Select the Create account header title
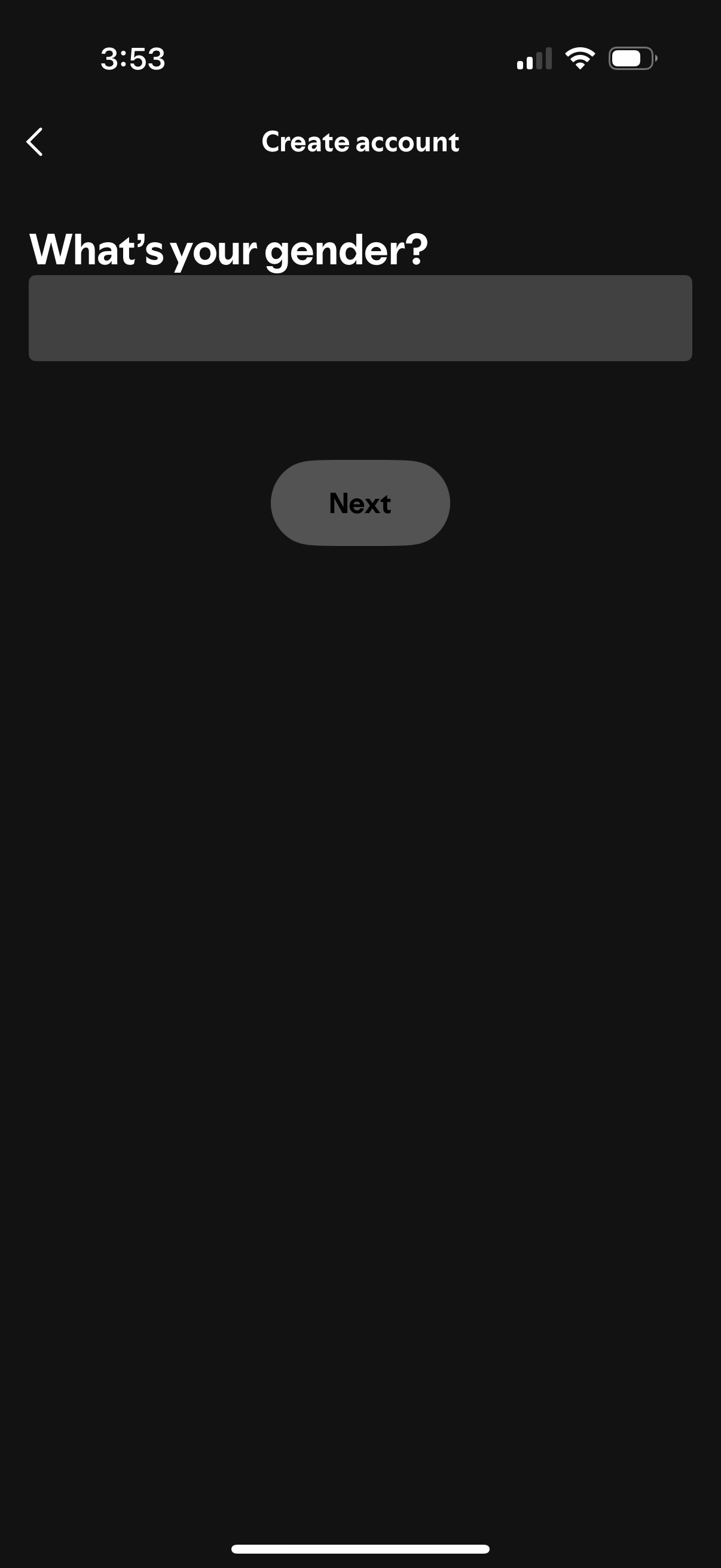This screenshot has width=721, height=1568. [360, 141]
